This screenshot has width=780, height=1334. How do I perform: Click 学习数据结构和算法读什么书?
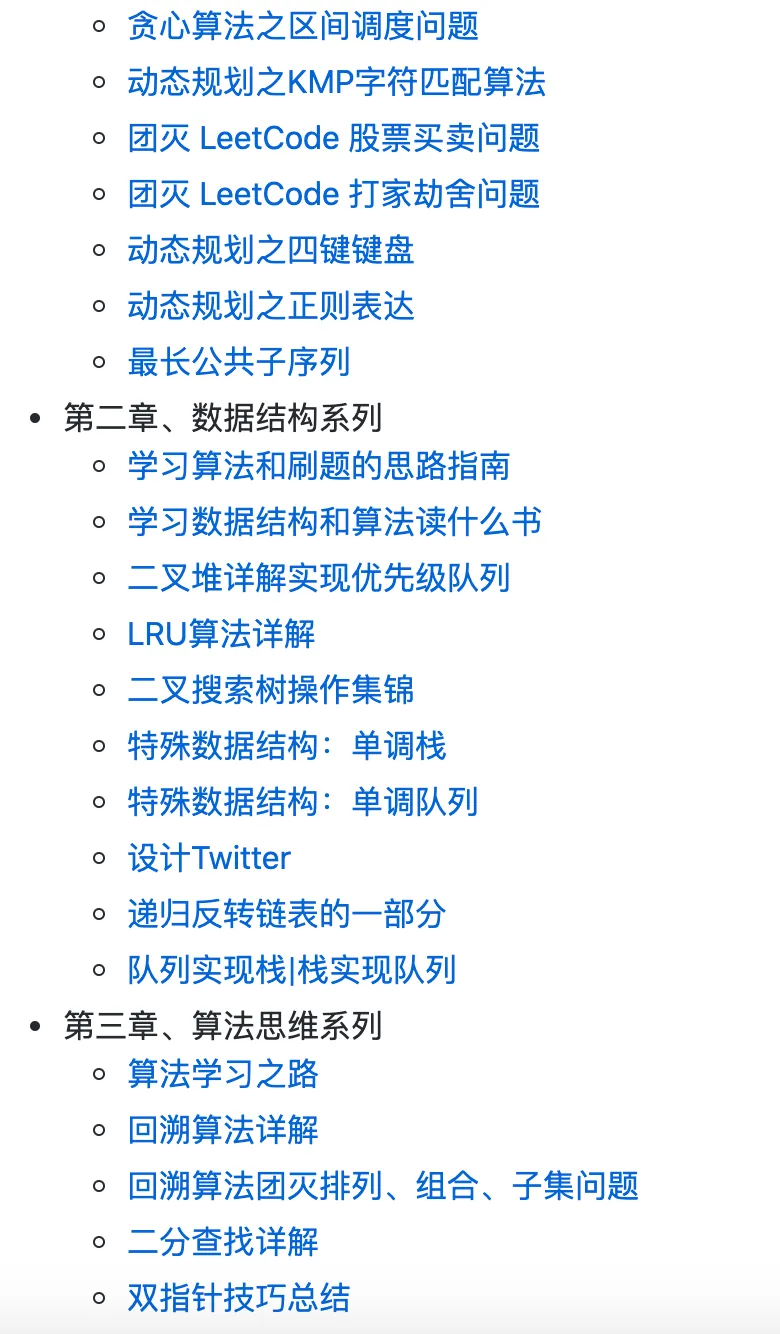point(334,522)
